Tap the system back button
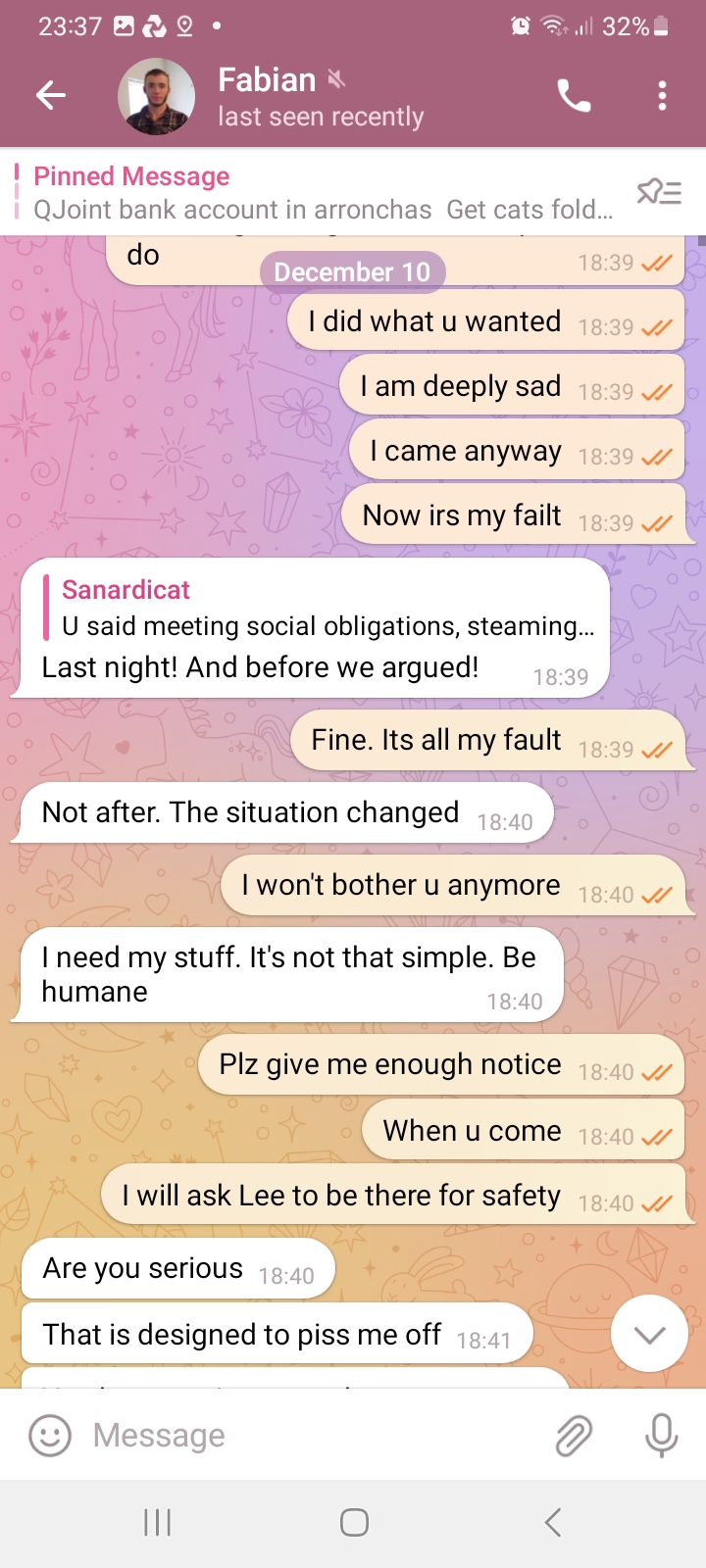706x1568 pixels. 552,1522
